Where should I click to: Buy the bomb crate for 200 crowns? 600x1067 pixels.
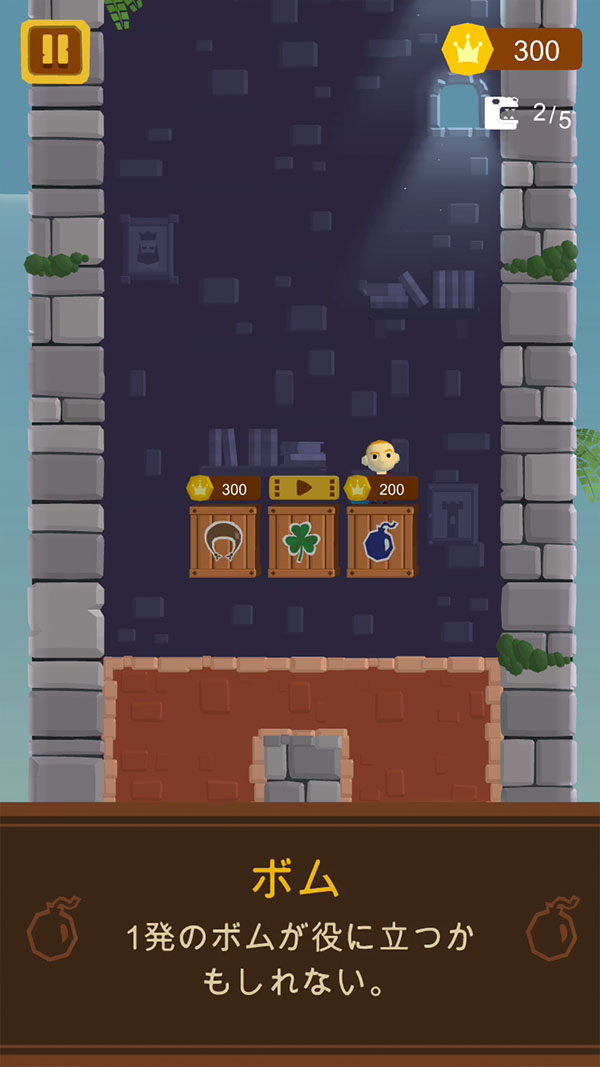[x=381, y=541]
